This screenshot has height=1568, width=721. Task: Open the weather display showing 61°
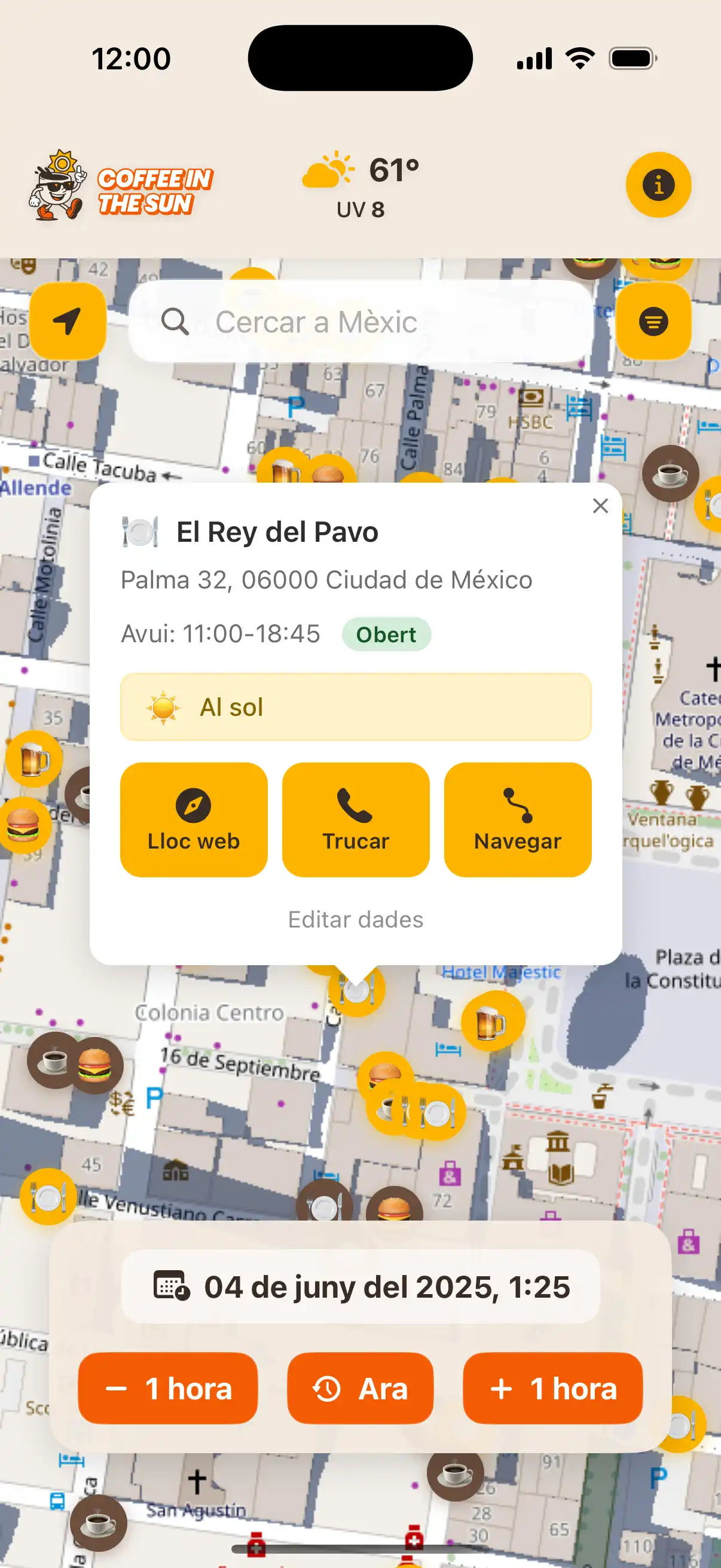click(x=360, y=184)
